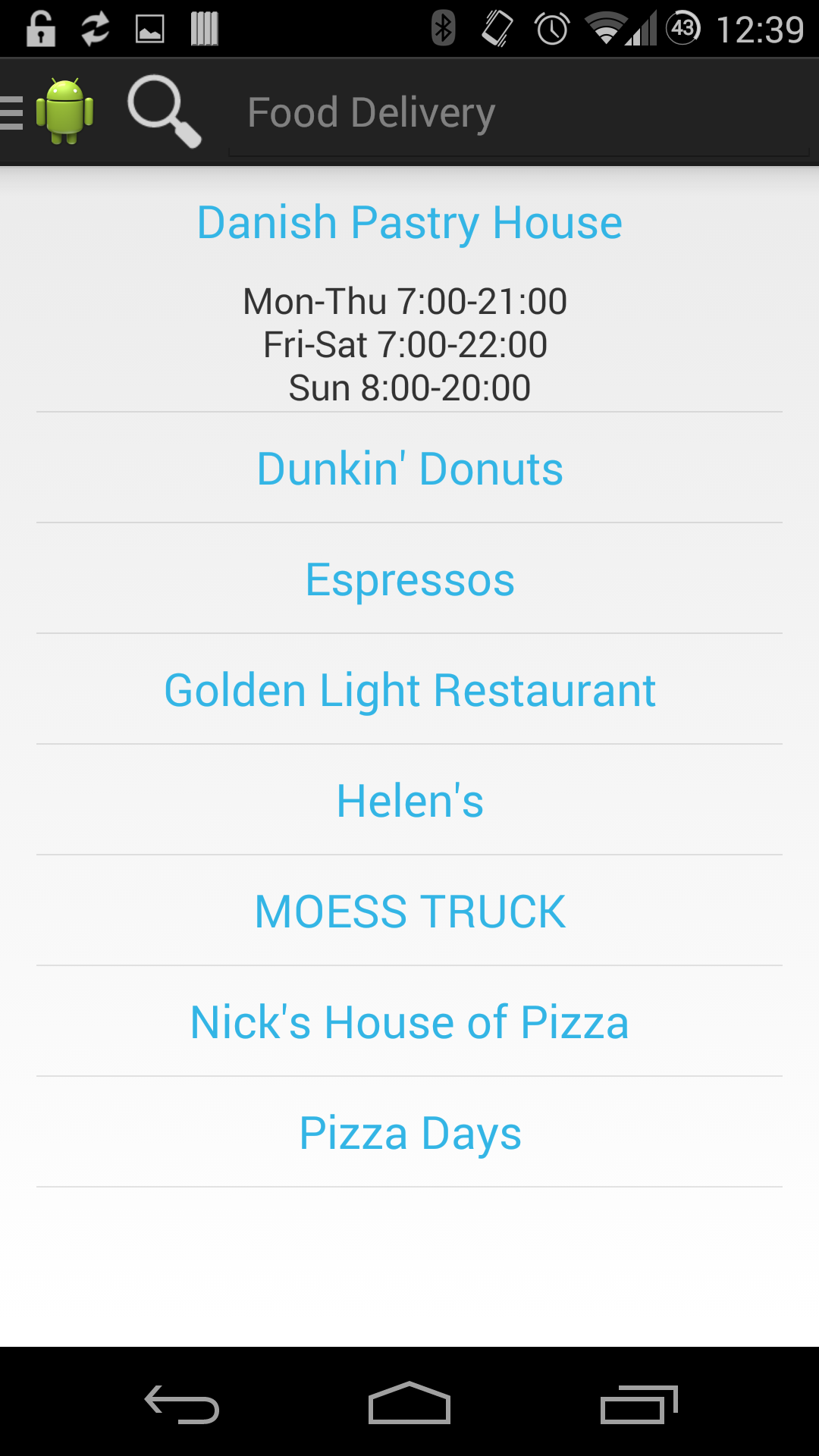Tap the search magnifier icon
819x1456 pixels.
coord(163,111)
